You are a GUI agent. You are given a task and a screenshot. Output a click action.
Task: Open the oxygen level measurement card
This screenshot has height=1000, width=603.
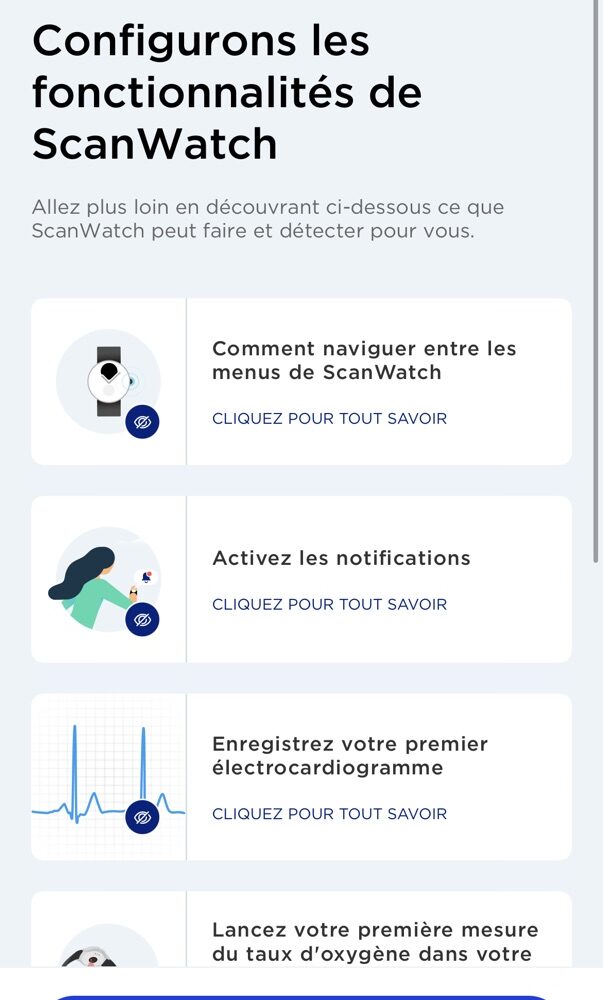pyautogui.click(x=301, y=929)
